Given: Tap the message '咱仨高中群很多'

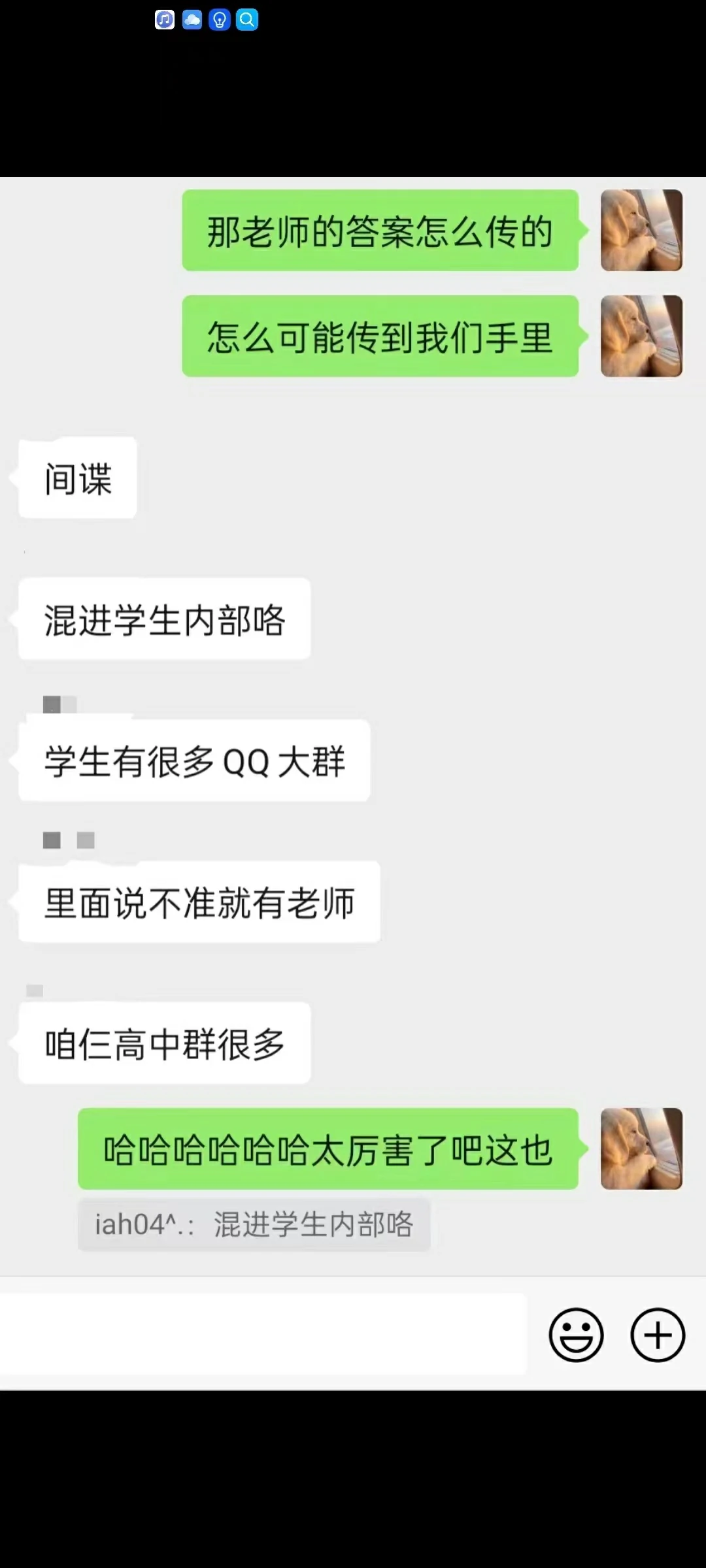Looking at the screenshot, I should 162,1040.
